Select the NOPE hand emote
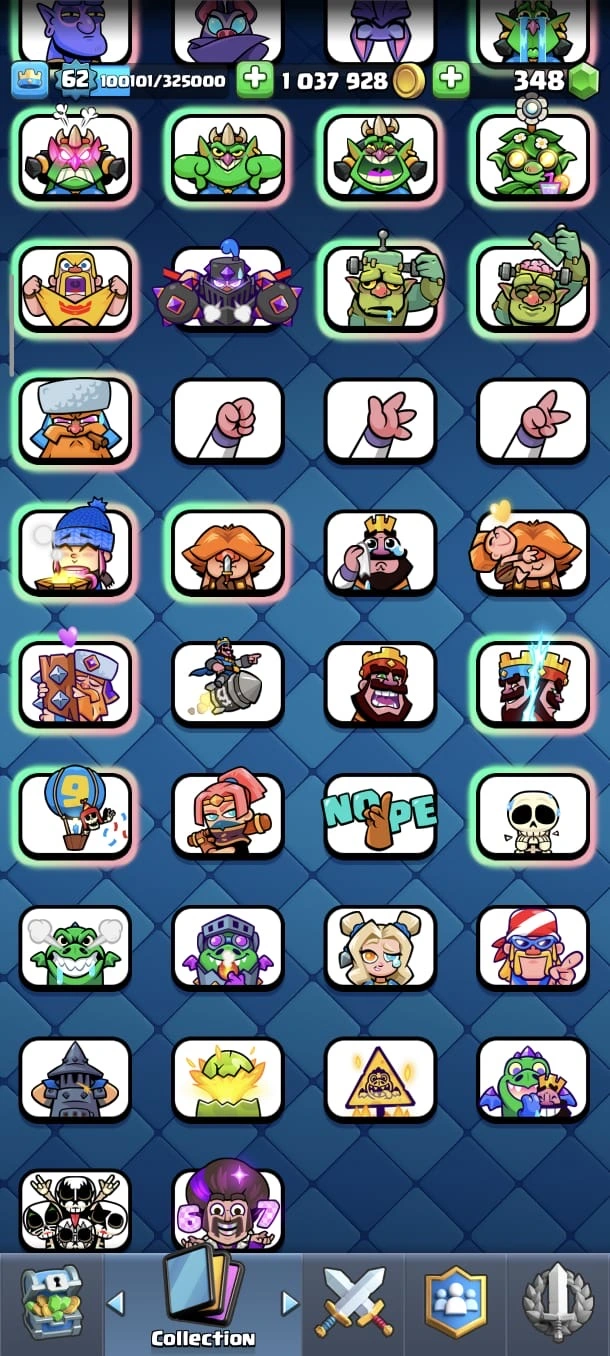 (381, 816)
